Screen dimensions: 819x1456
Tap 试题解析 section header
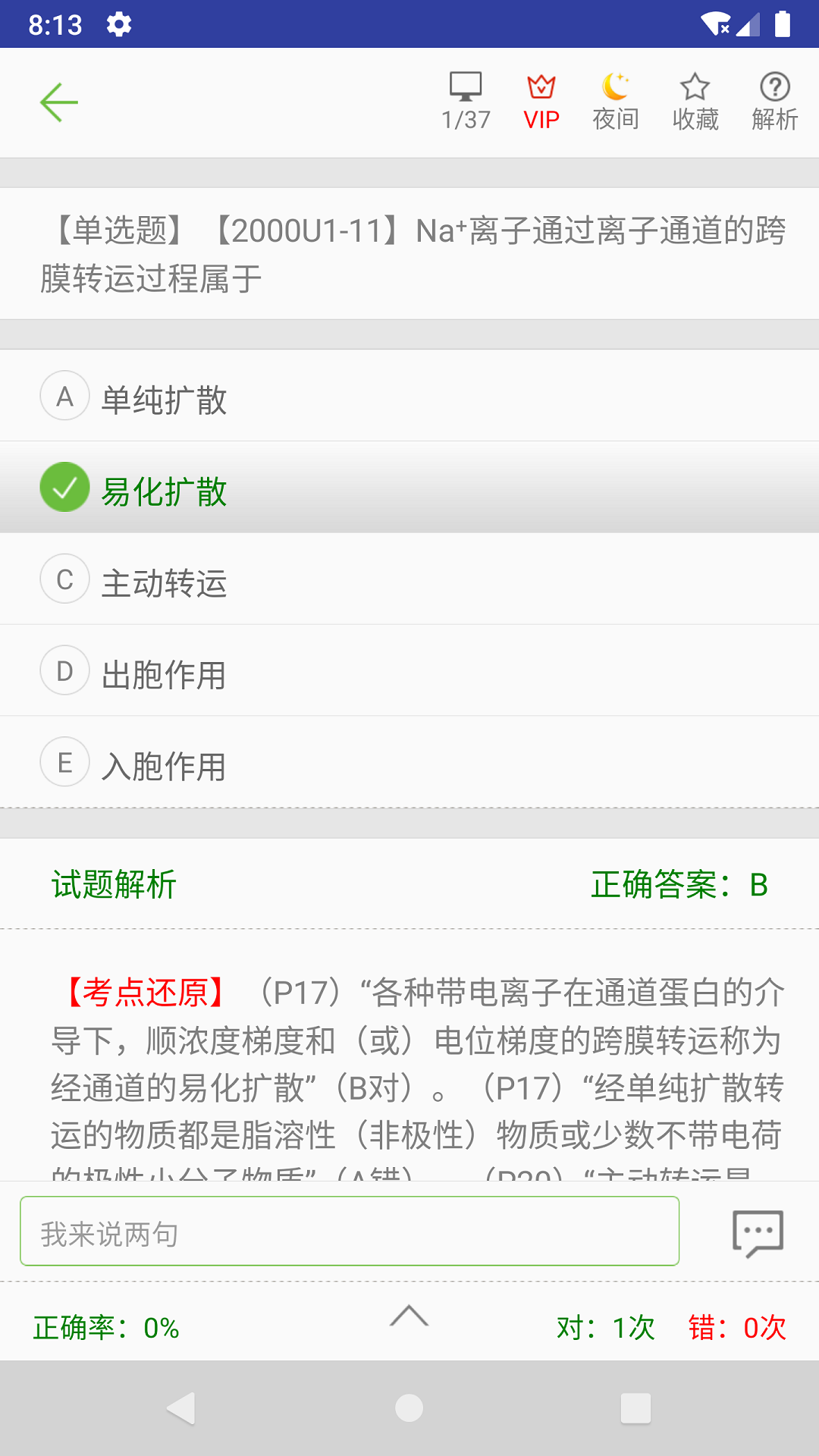[113, 884]
